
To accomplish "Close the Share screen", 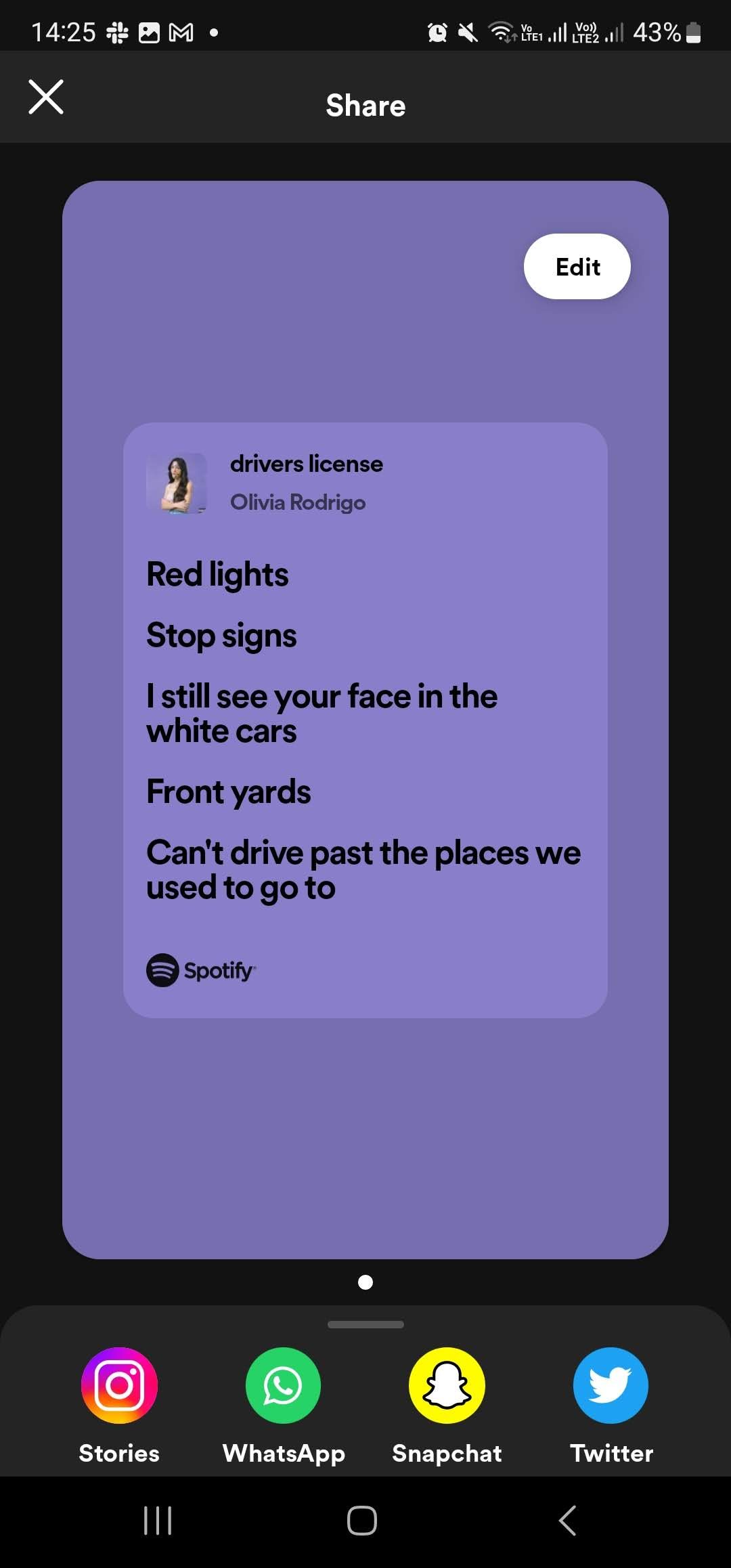I will pyautogui.click(x=46, y=97).
